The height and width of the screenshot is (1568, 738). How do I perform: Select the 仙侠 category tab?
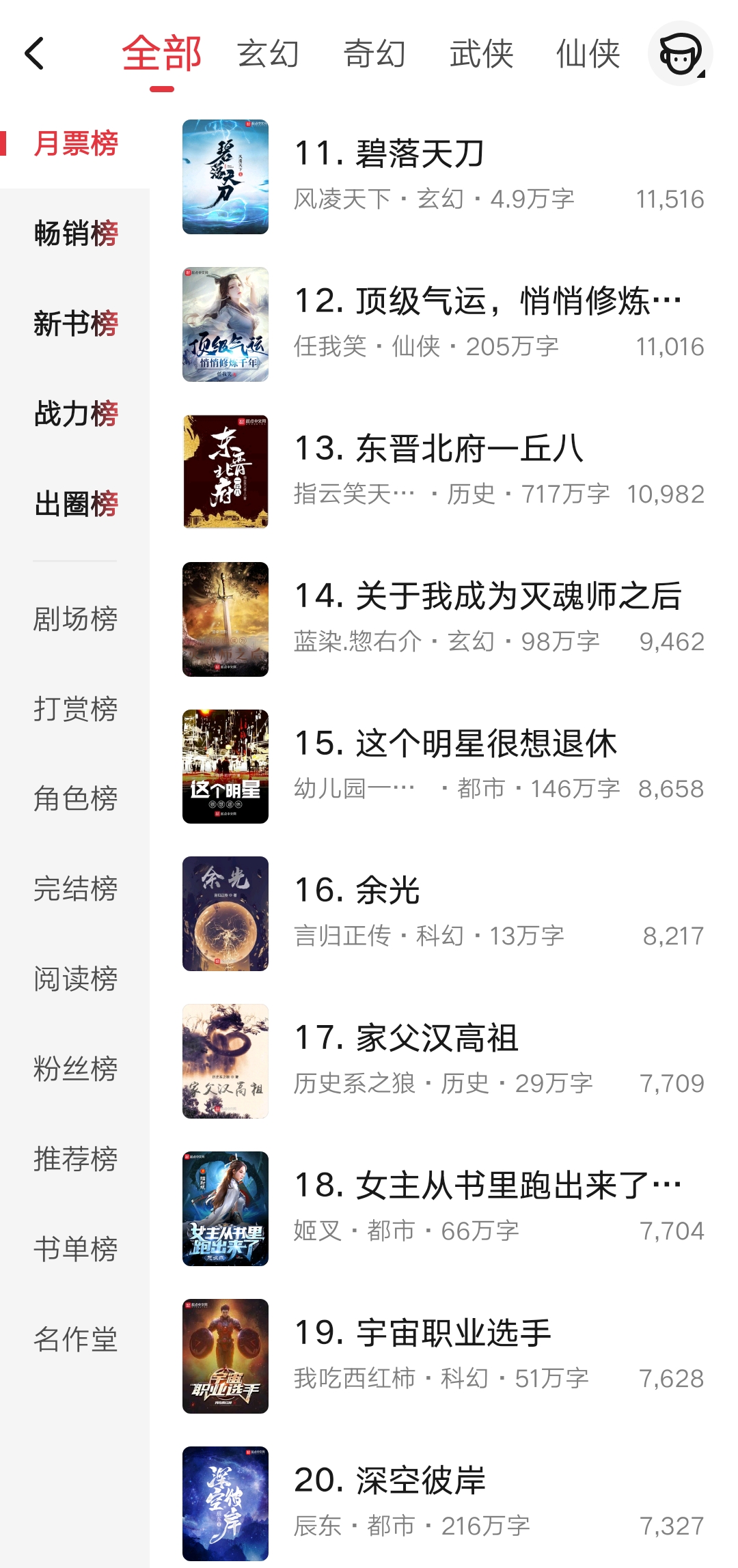tap(588, 55)
